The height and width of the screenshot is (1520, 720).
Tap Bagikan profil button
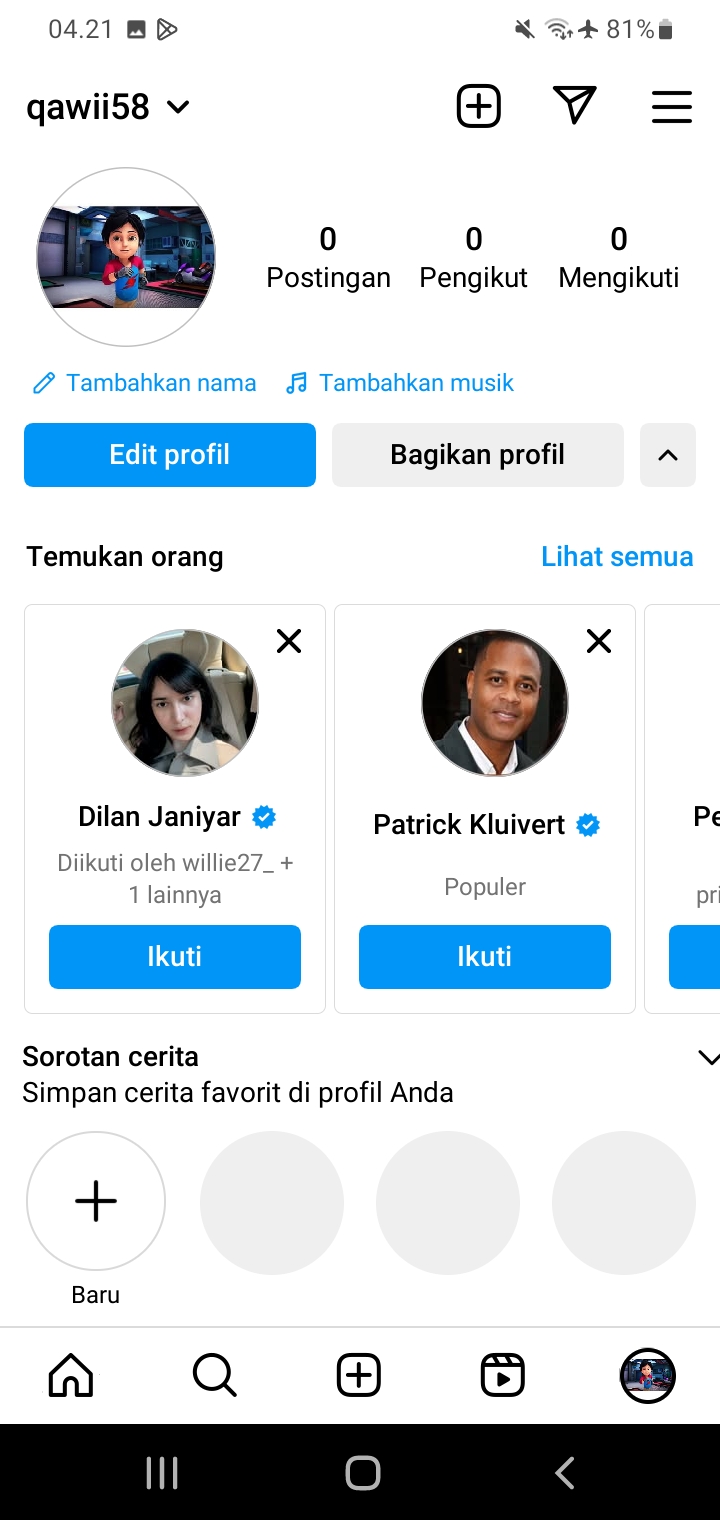coord(477,455)
